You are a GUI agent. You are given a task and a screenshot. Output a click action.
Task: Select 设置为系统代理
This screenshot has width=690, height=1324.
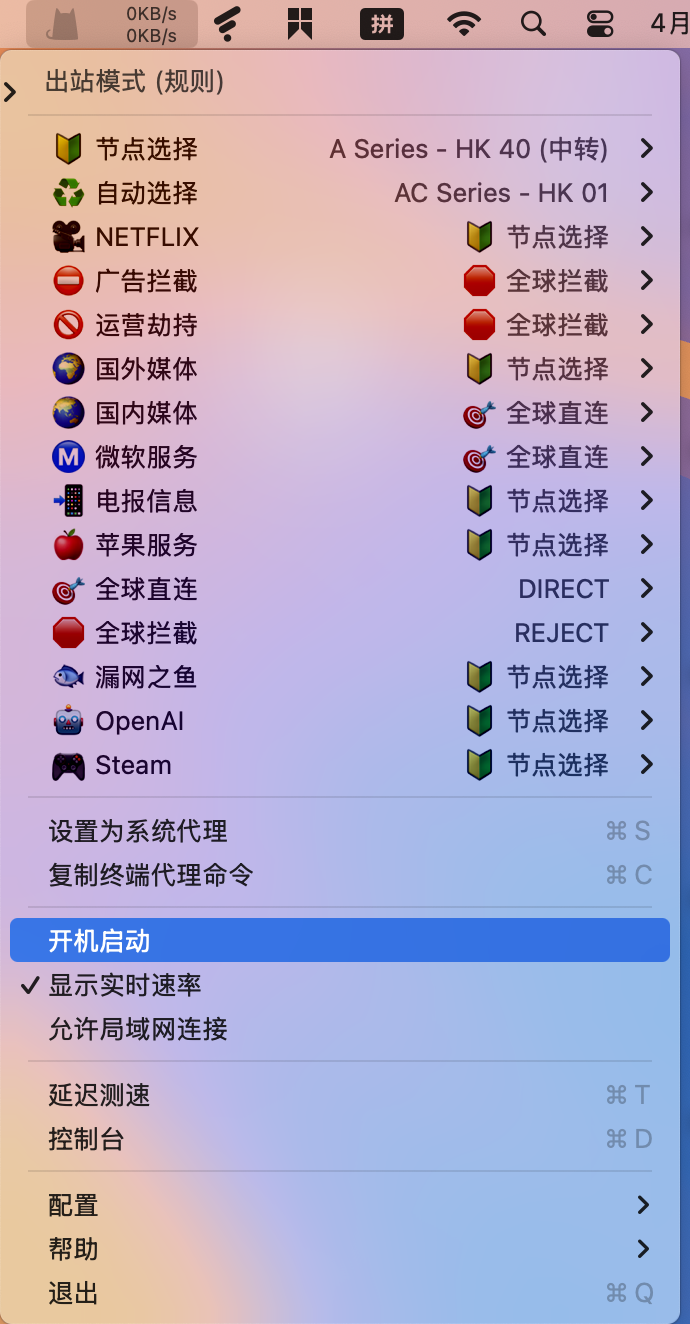pyautogui.click(x=339, y=831)
